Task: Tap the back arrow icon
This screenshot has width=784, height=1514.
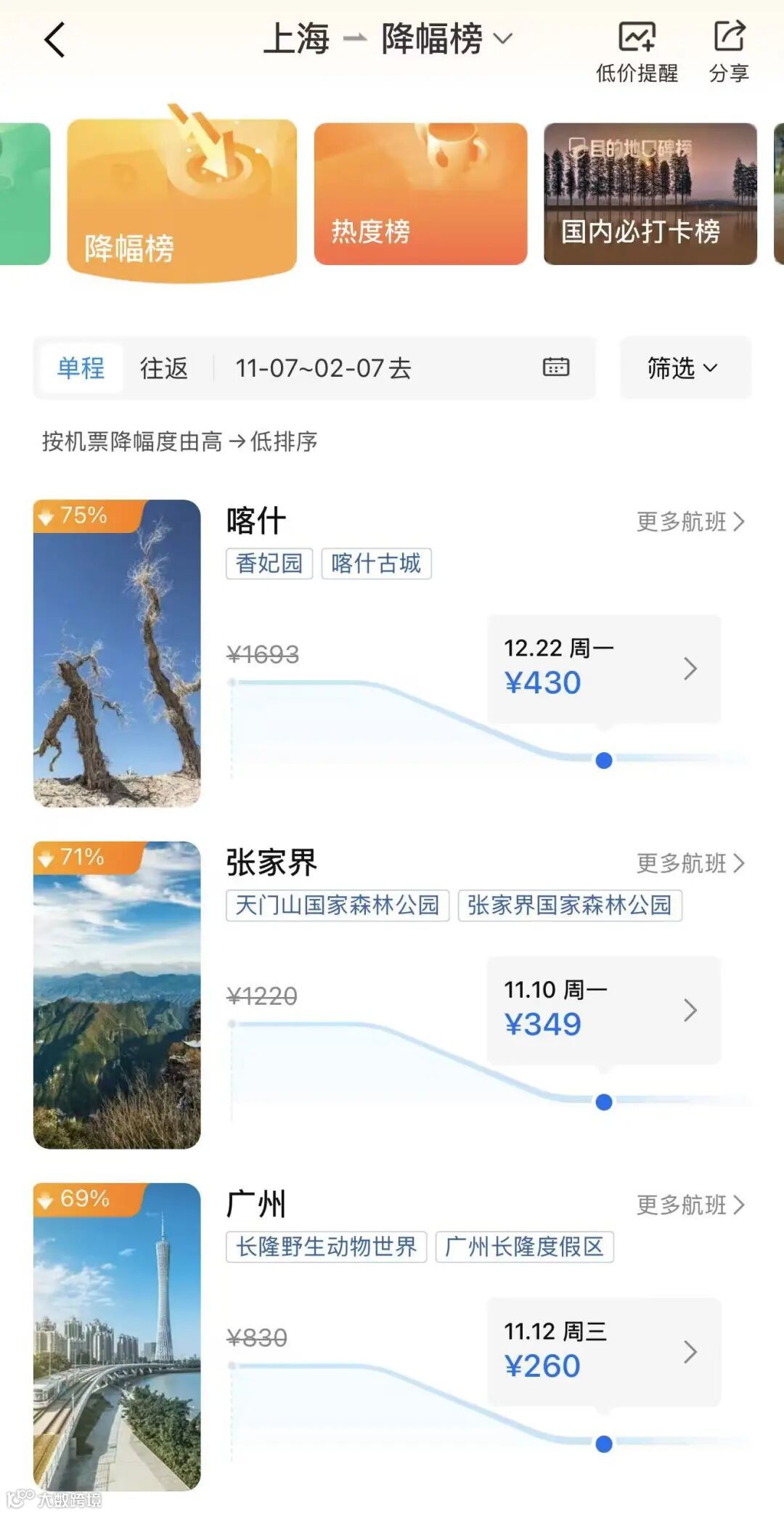Action: pos(54,40)
